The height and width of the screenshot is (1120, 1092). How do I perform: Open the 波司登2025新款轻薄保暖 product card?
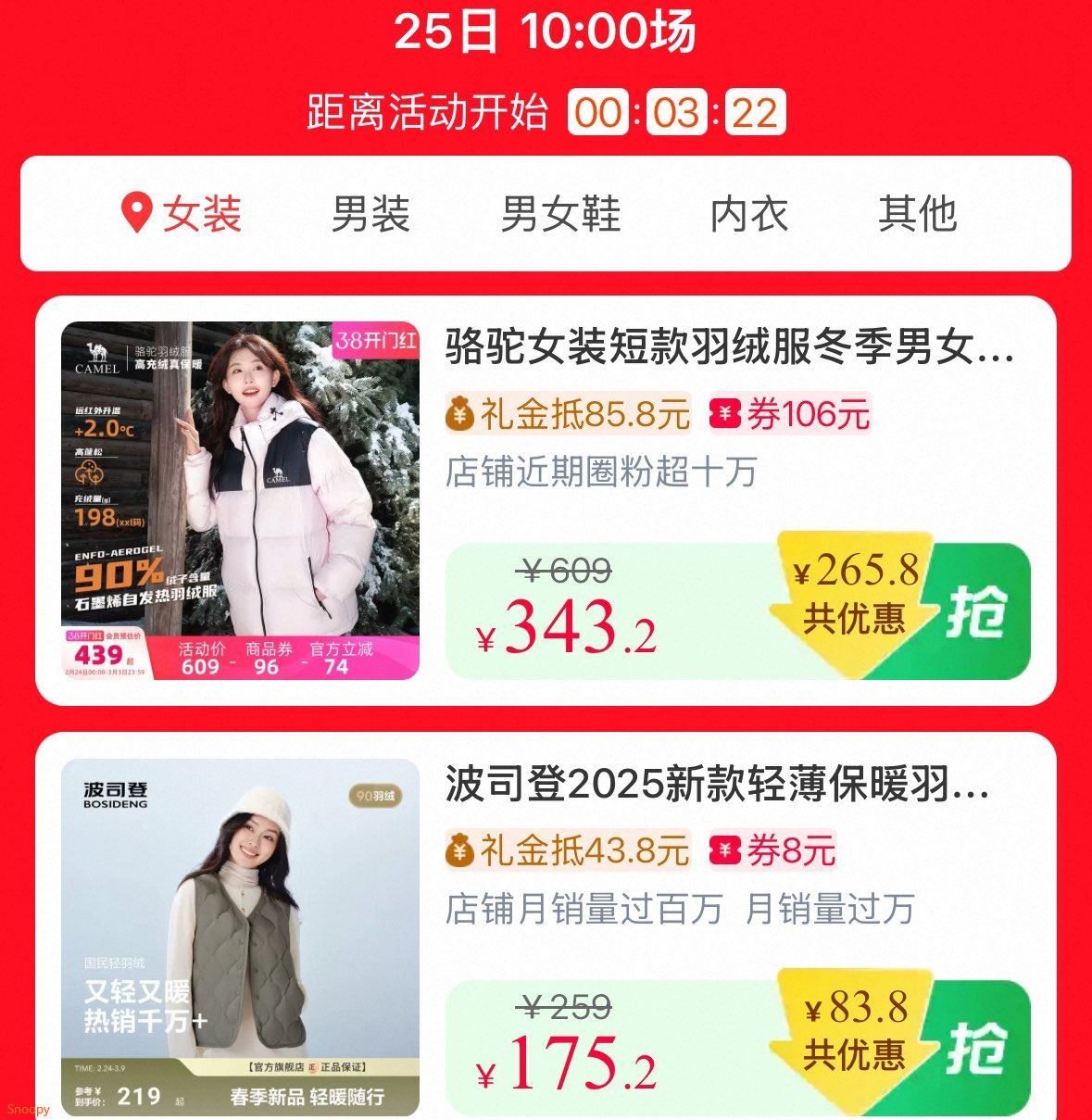(x=718, y=786)
